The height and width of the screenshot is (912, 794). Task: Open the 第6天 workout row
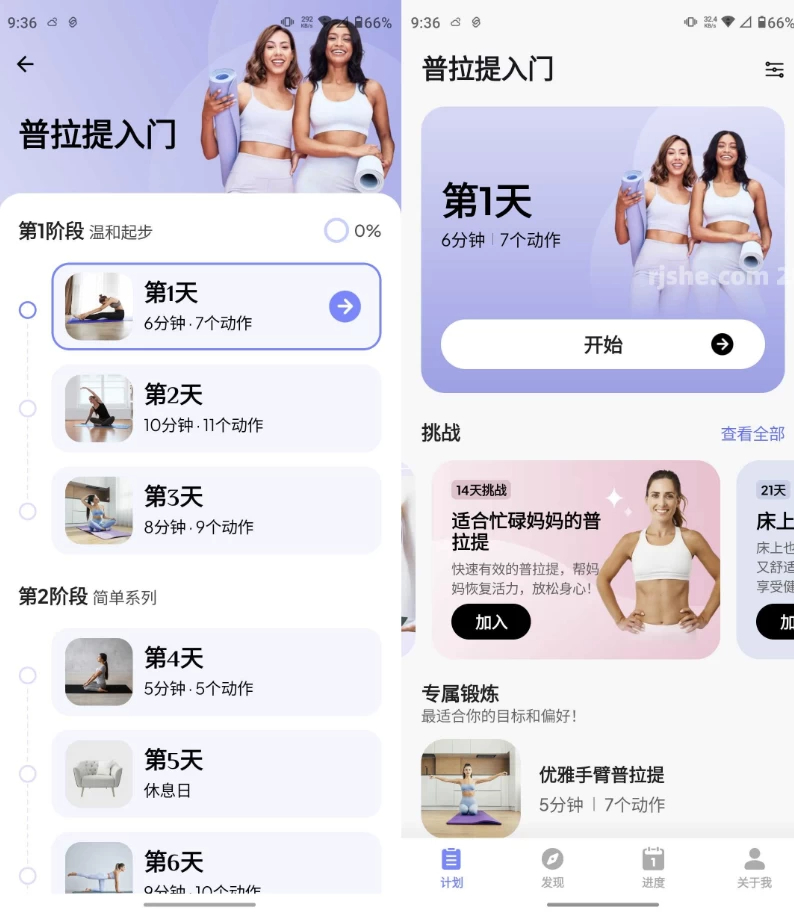coord(216,865)
